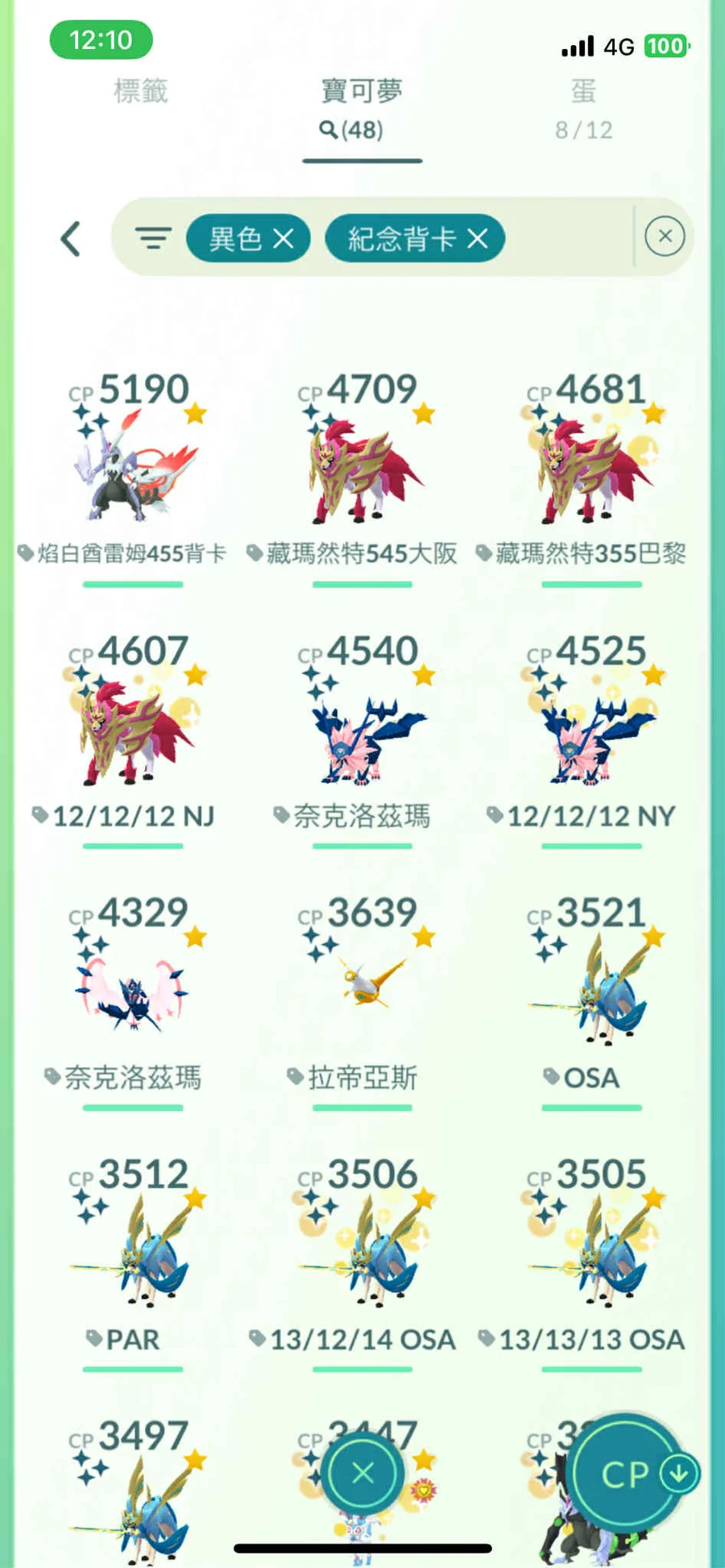Close the Pokémon list with the round X button
Image resolution: width=725 pixels, height=1568 pixels.
(362, 1473)
